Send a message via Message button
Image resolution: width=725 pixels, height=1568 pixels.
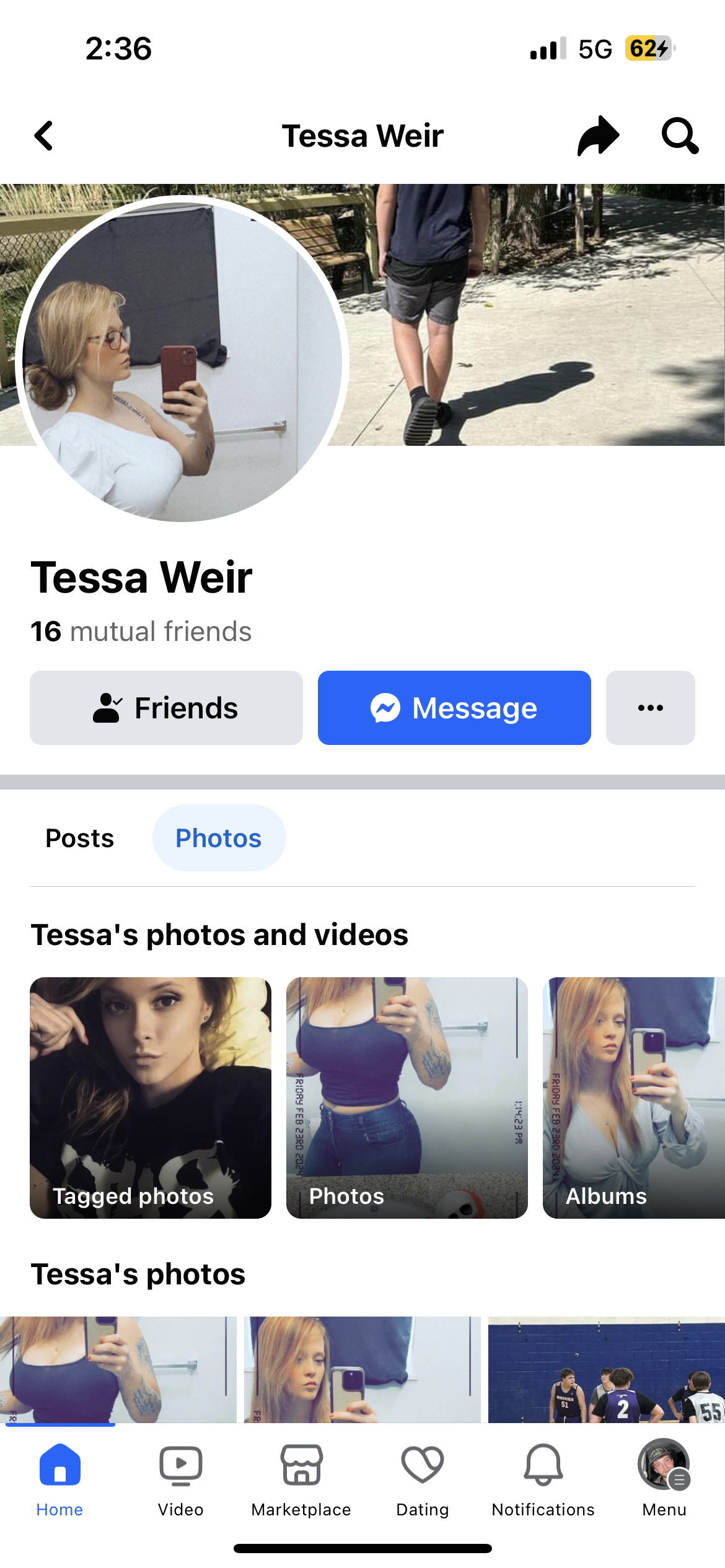tap(454, 708)
